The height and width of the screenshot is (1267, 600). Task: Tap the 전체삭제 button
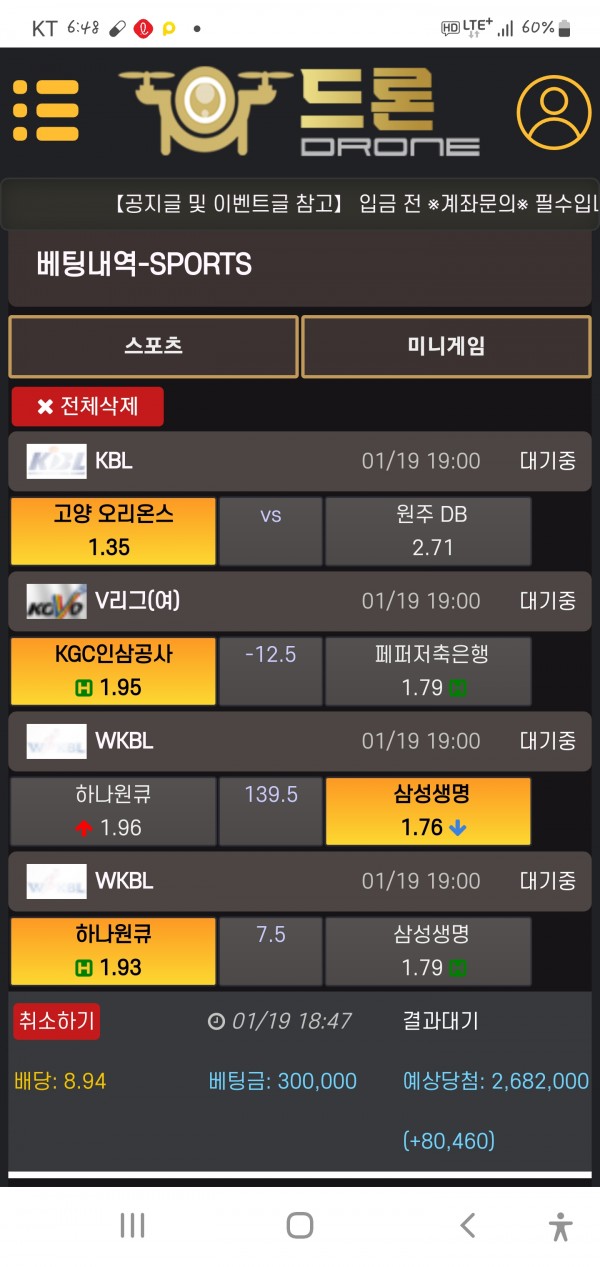pos(87,407)
